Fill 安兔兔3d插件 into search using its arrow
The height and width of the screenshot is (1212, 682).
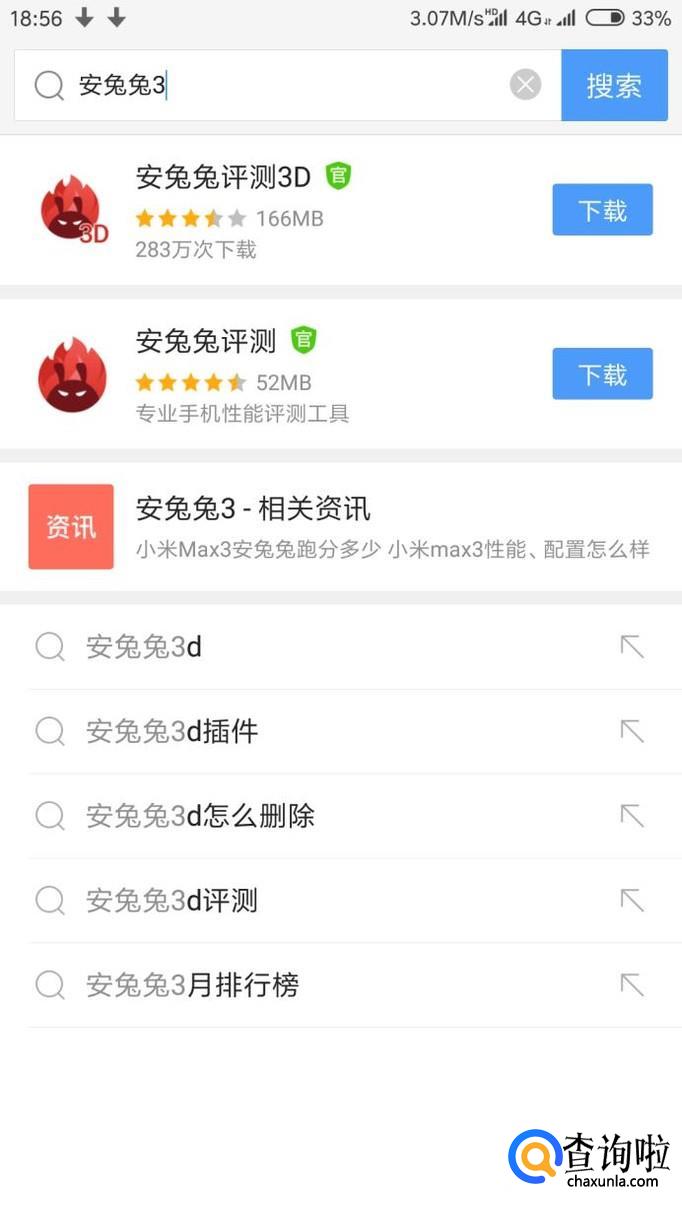pos(632,731)
